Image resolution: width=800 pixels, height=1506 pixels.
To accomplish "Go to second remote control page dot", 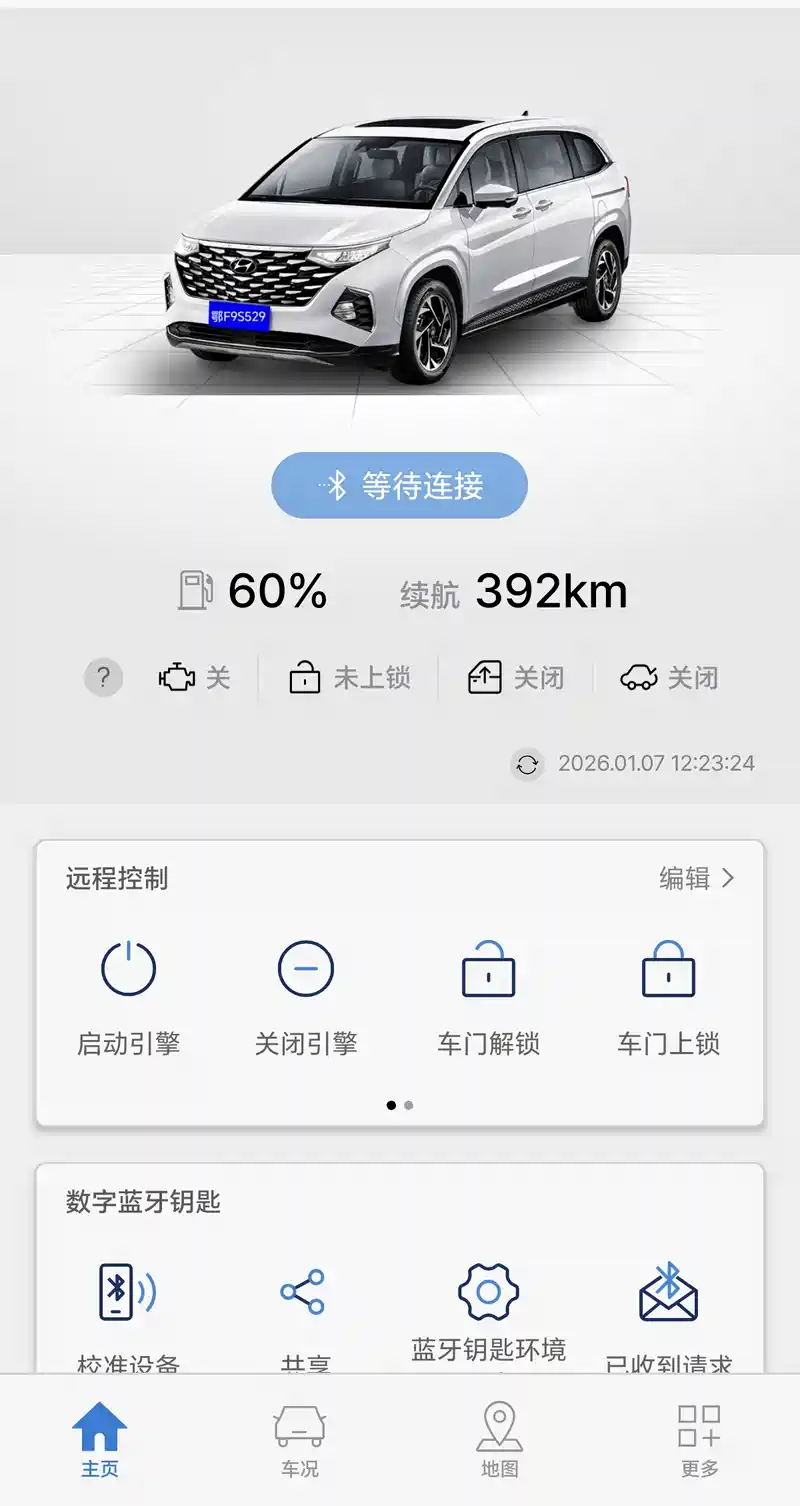I will pyautogui.click(x=409, y=1106).
